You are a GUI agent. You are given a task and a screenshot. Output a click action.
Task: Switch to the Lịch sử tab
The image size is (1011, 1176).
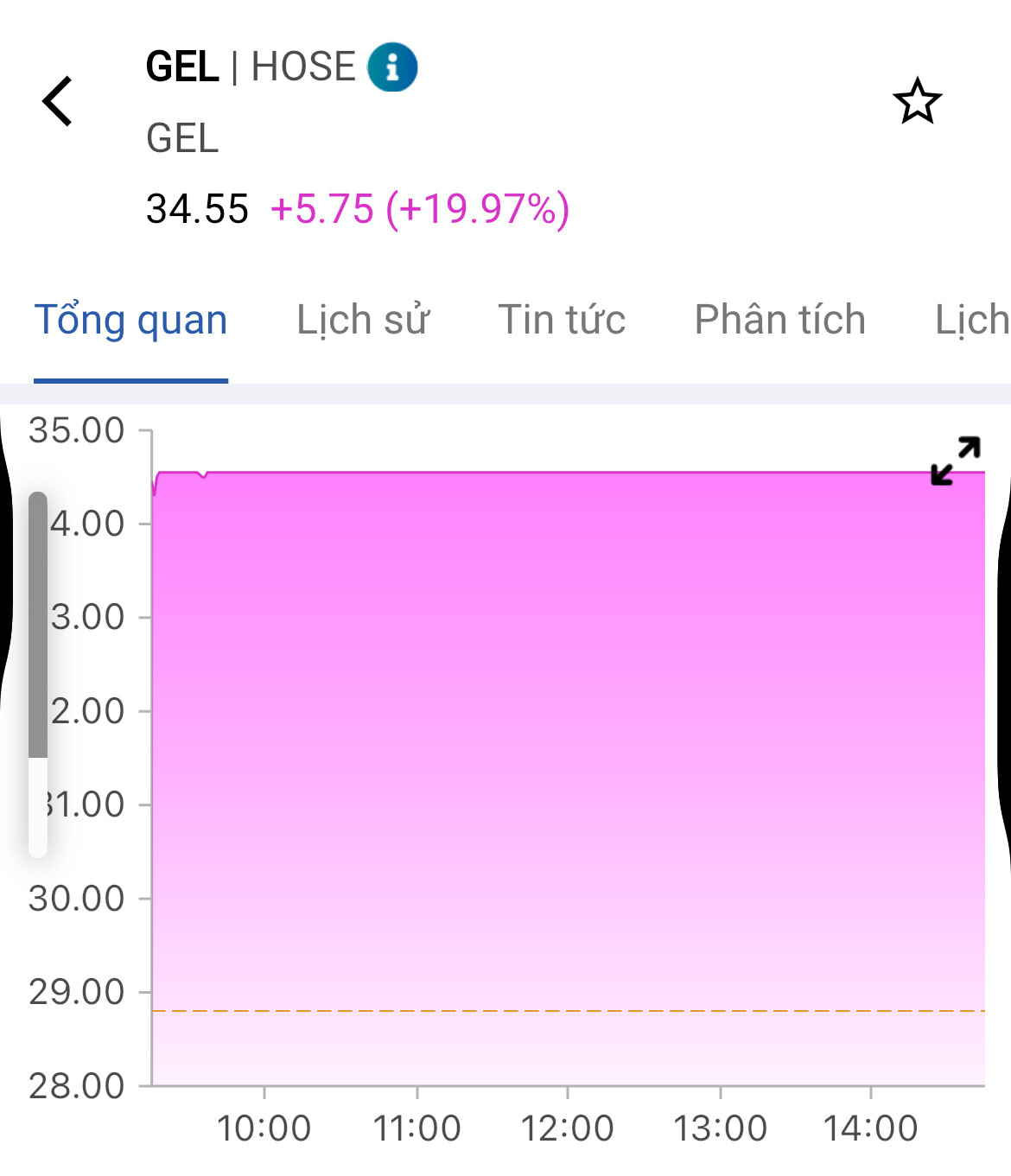tap(363, 320)
